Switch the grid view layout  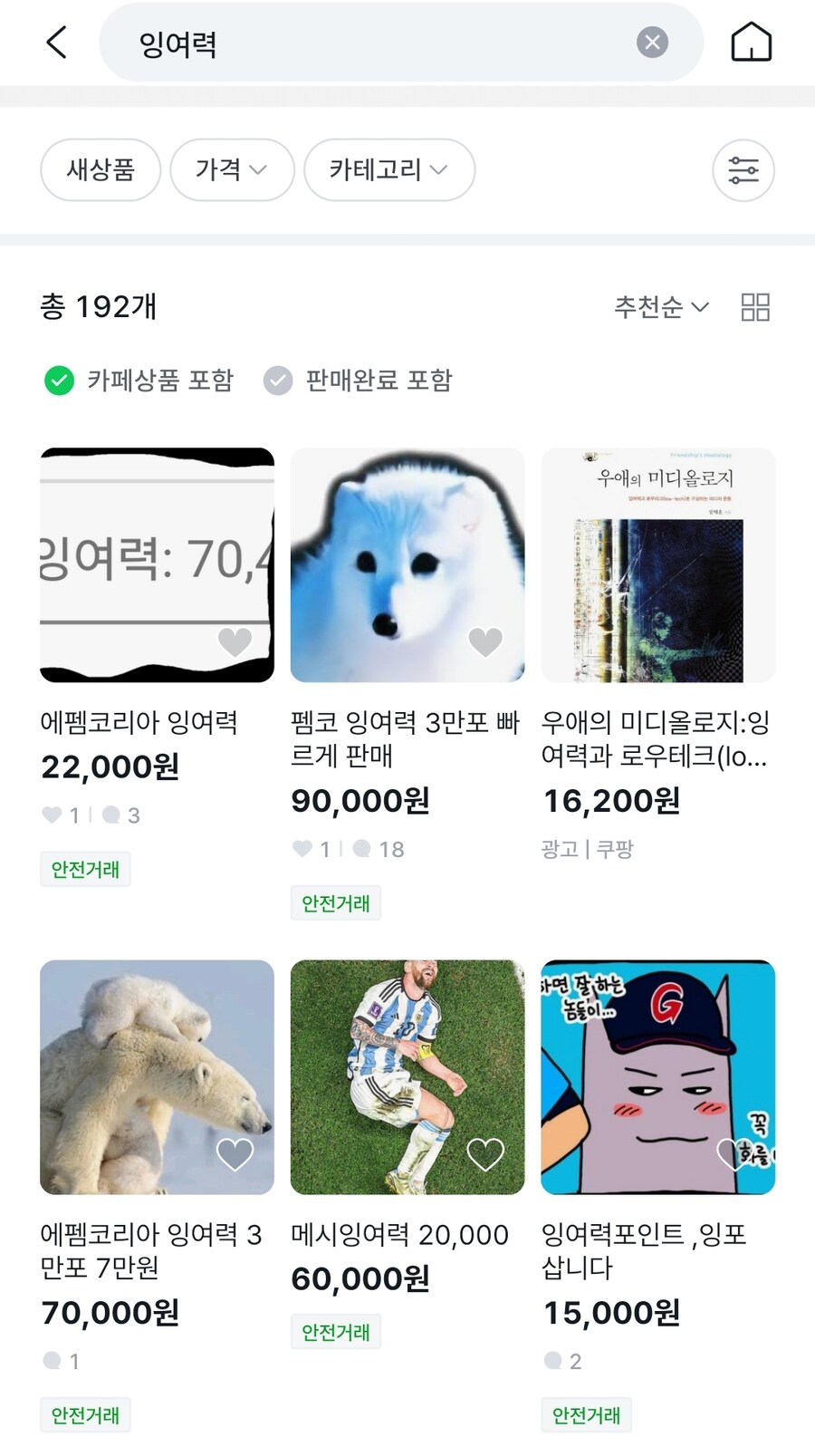pyautogui.click(x=755, y=307)
